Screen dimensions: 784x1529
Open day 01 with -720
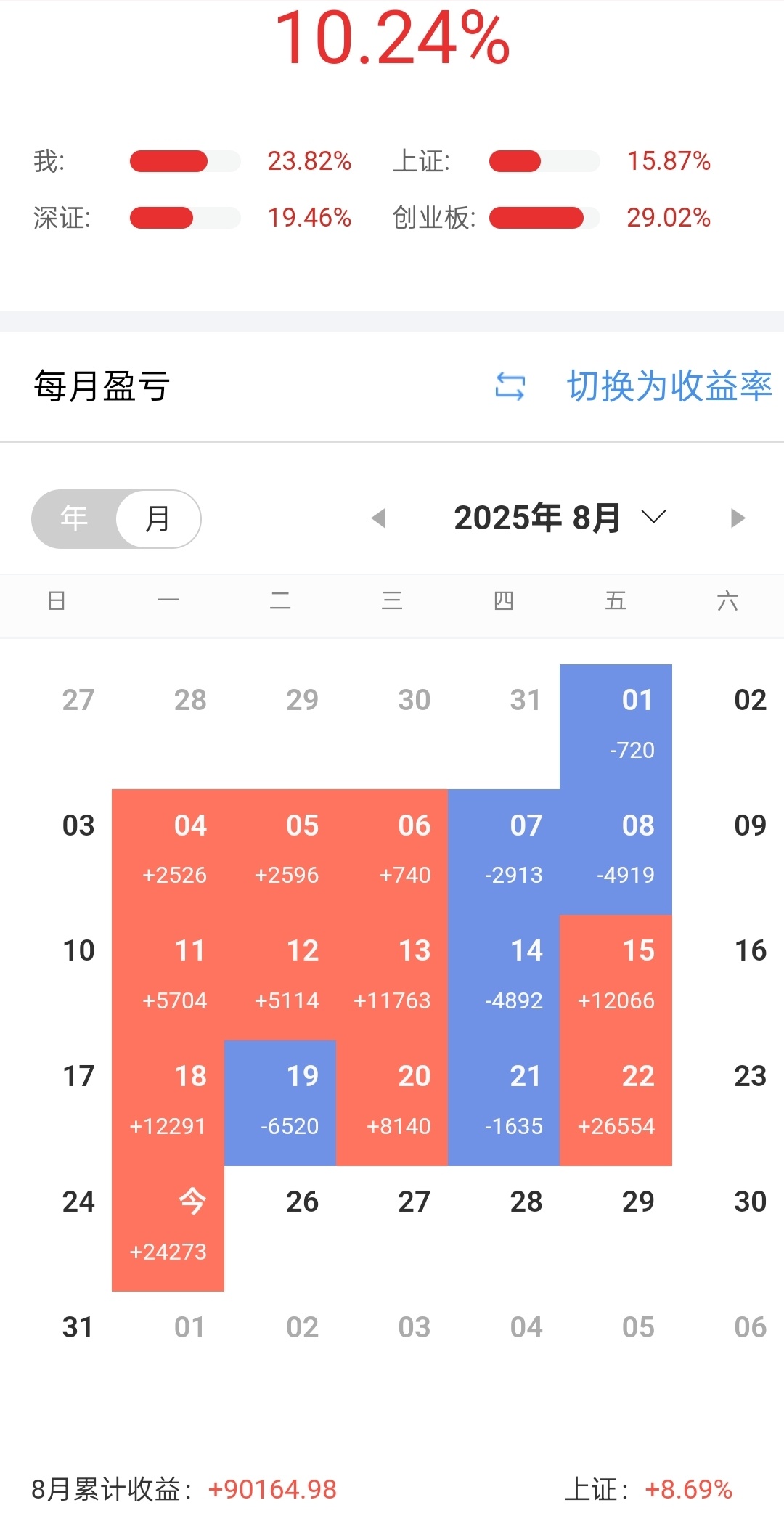click(616, 727)
